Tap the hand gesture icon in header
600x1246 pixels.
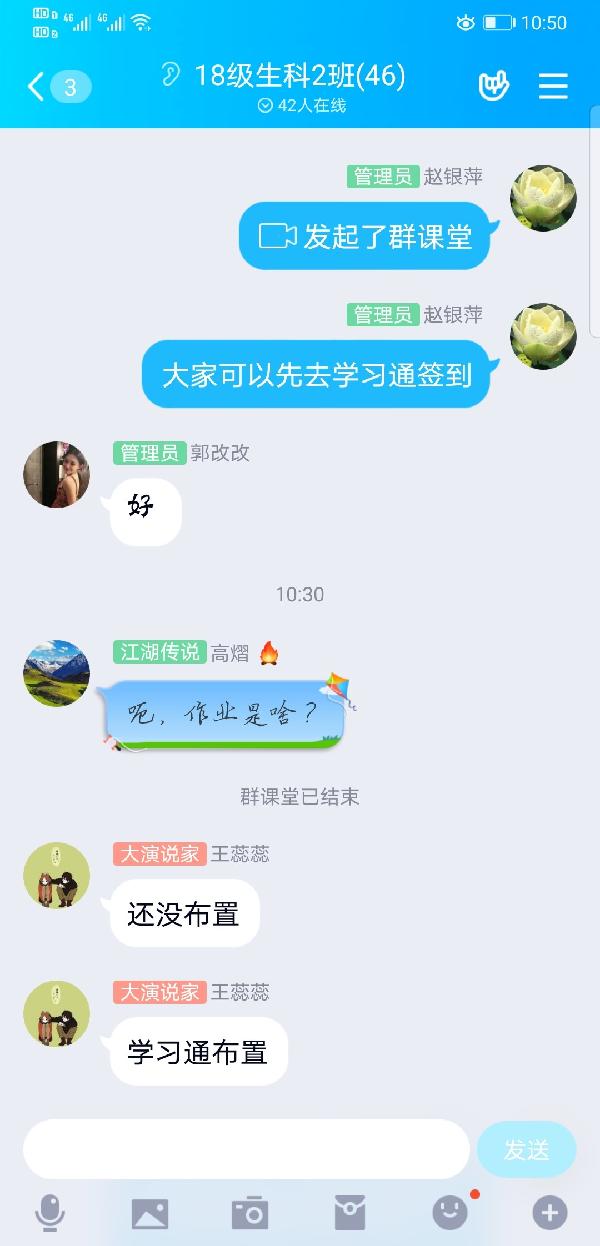click(493, 87)
